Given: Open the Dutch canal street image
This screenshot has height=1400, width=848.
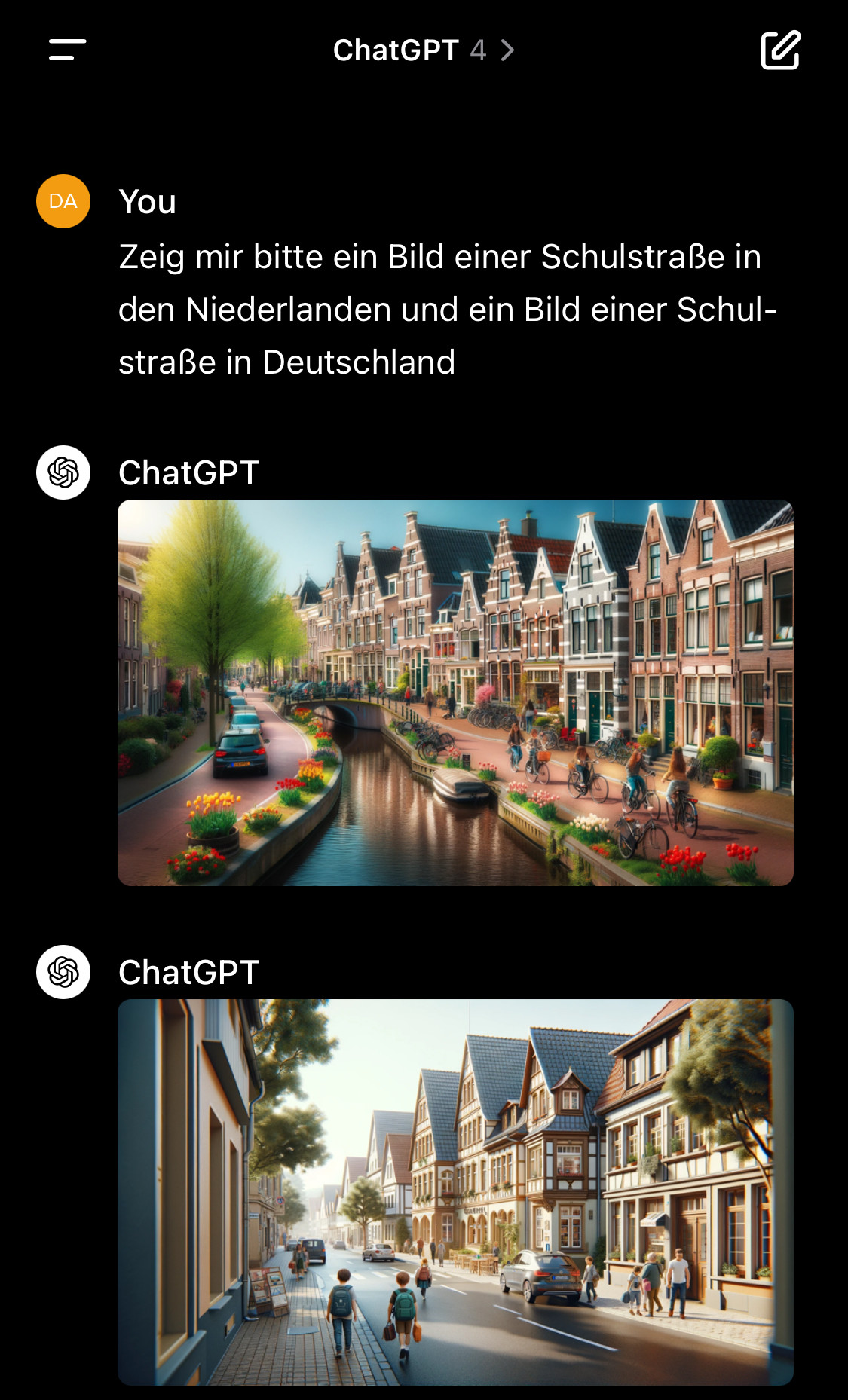Looking at the screenshot, I should click(x=455, y=692).
